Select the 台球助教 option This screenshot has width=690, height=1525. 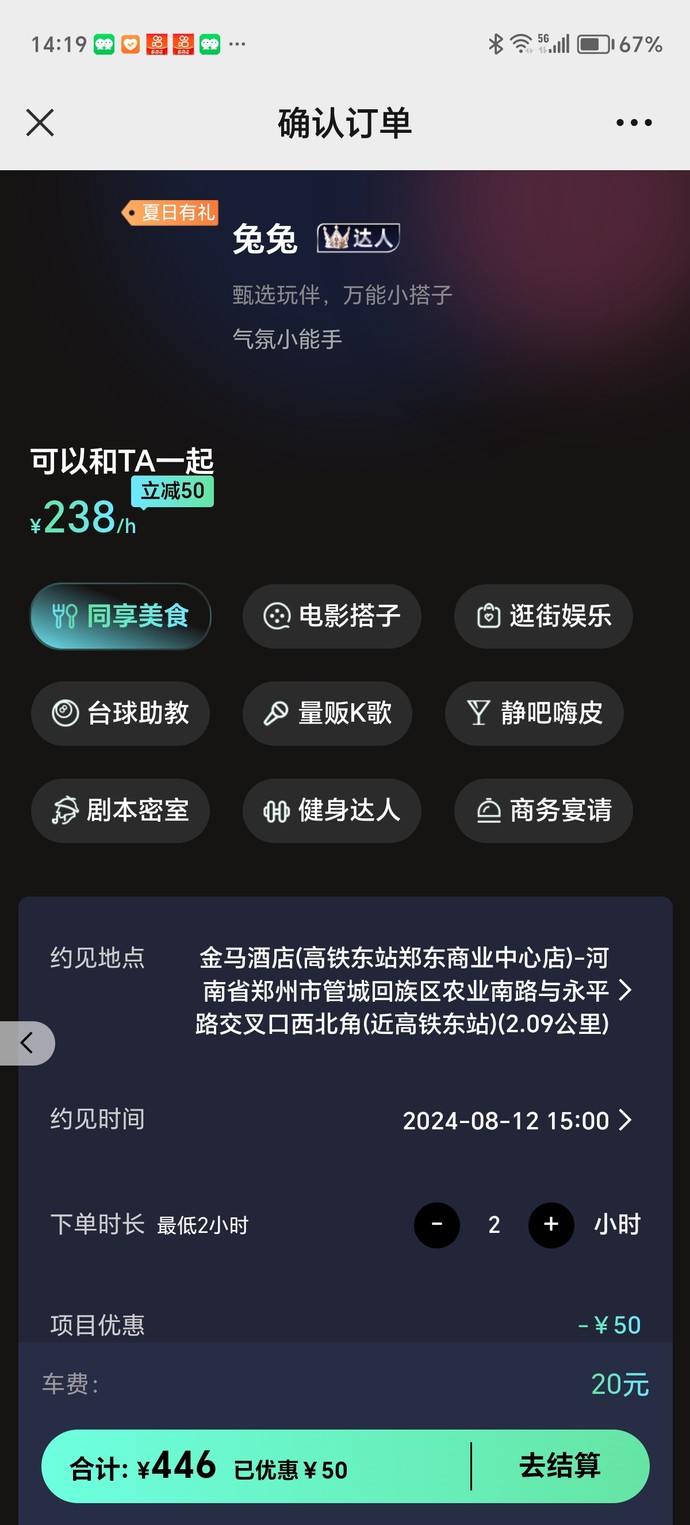point(121,713)
